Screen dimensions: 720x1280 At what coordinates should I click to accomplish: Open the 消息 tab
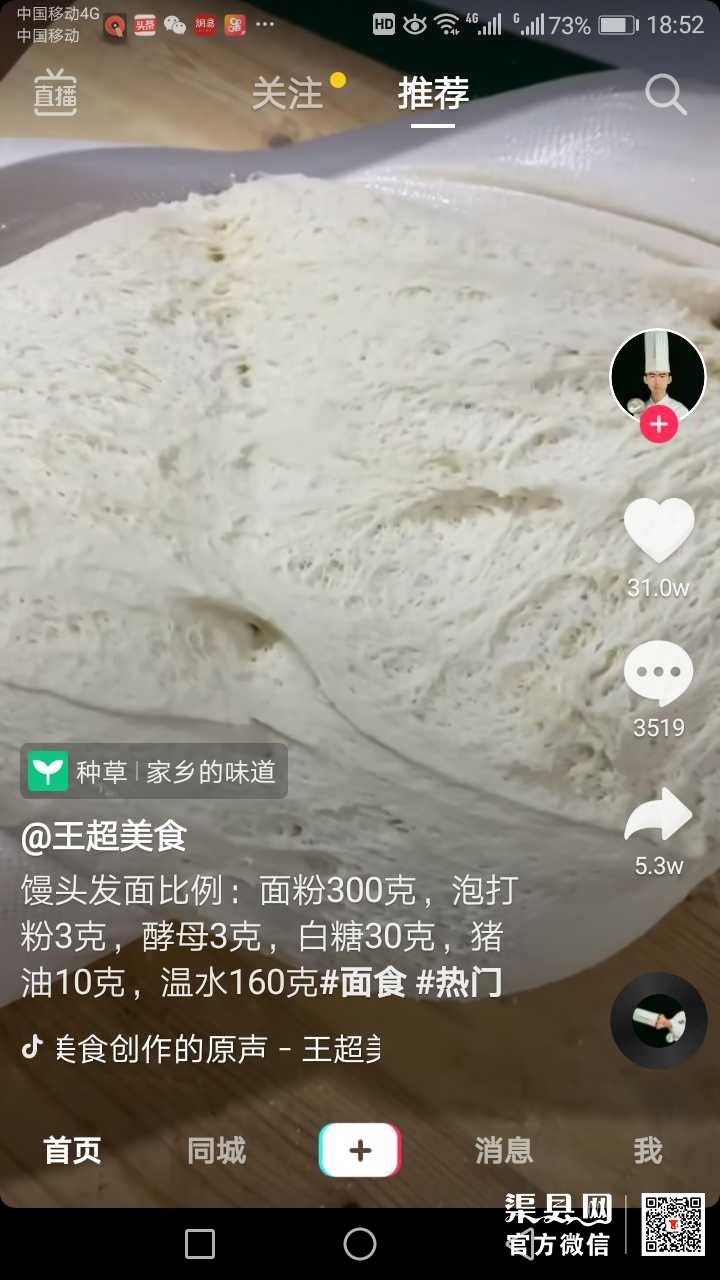click(x=504, y=1151)
